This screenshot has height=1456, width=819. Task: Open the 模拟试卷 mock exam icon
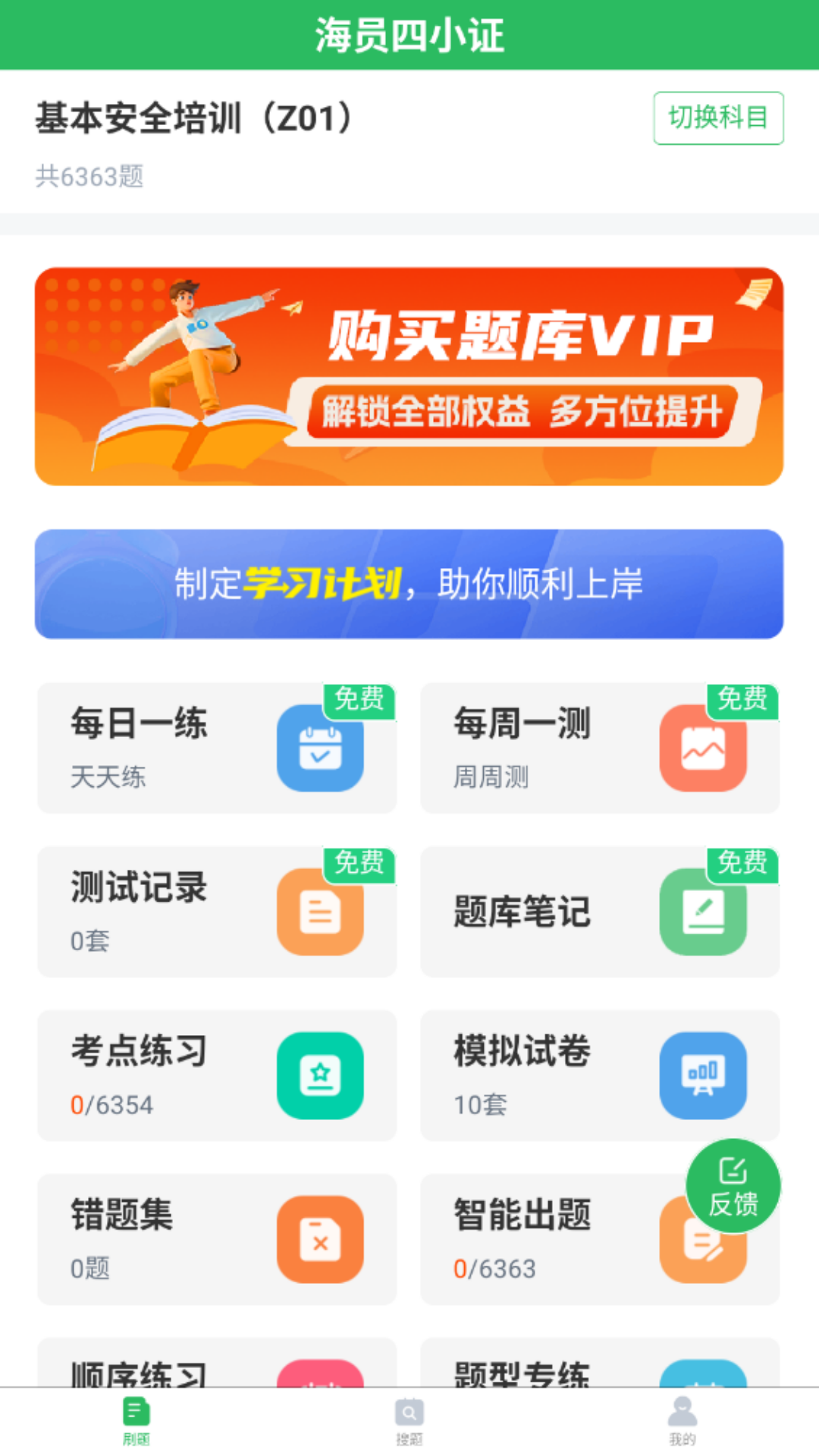704,1075
